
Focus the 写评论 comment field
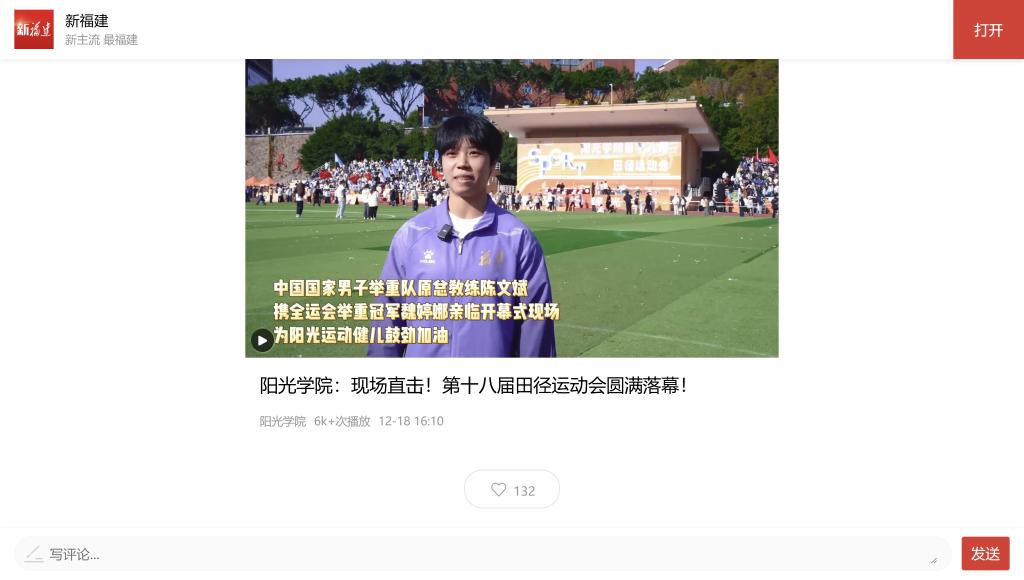point(480,554)
